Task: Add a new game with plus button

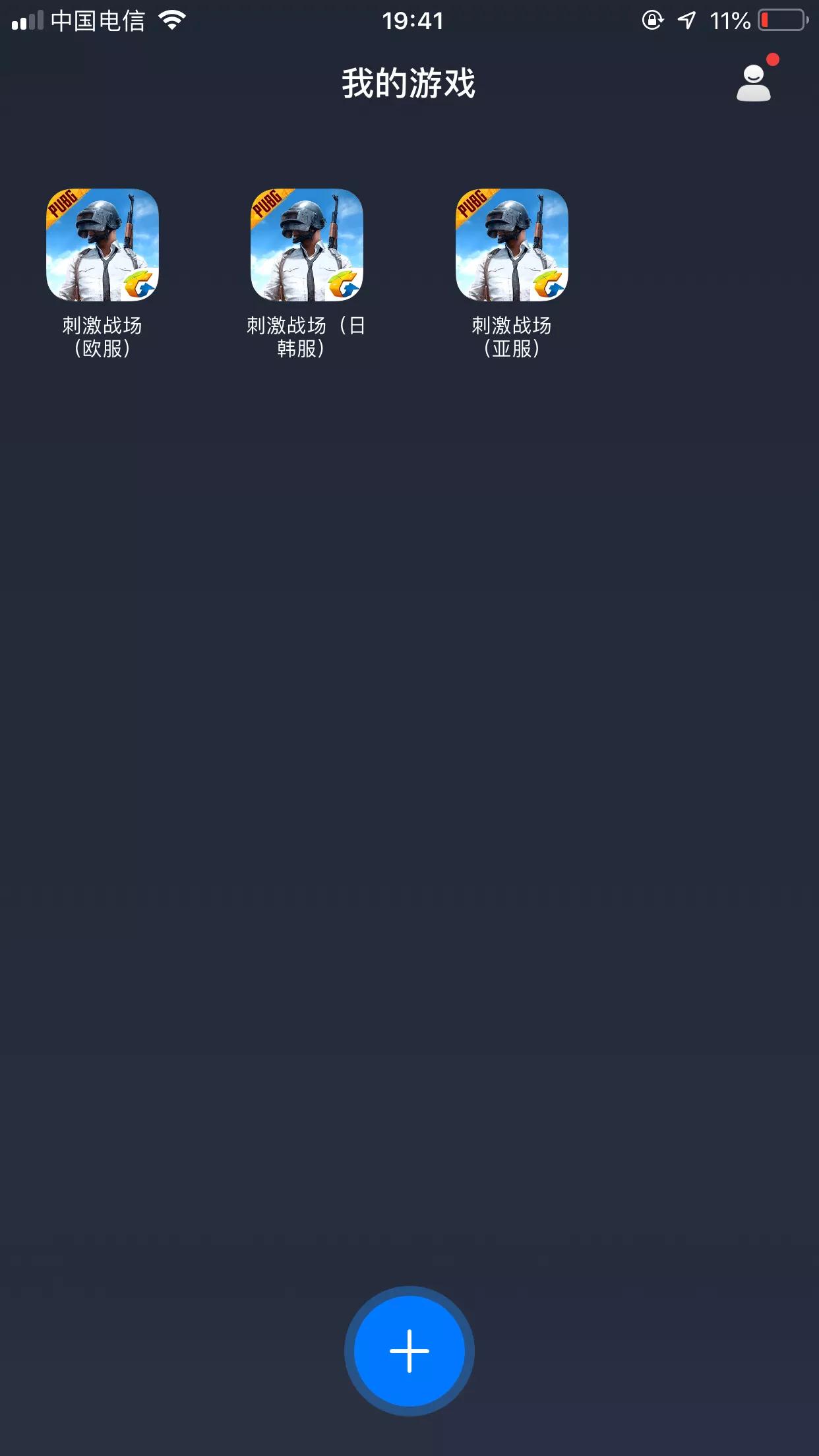Action: [409, 1350]
